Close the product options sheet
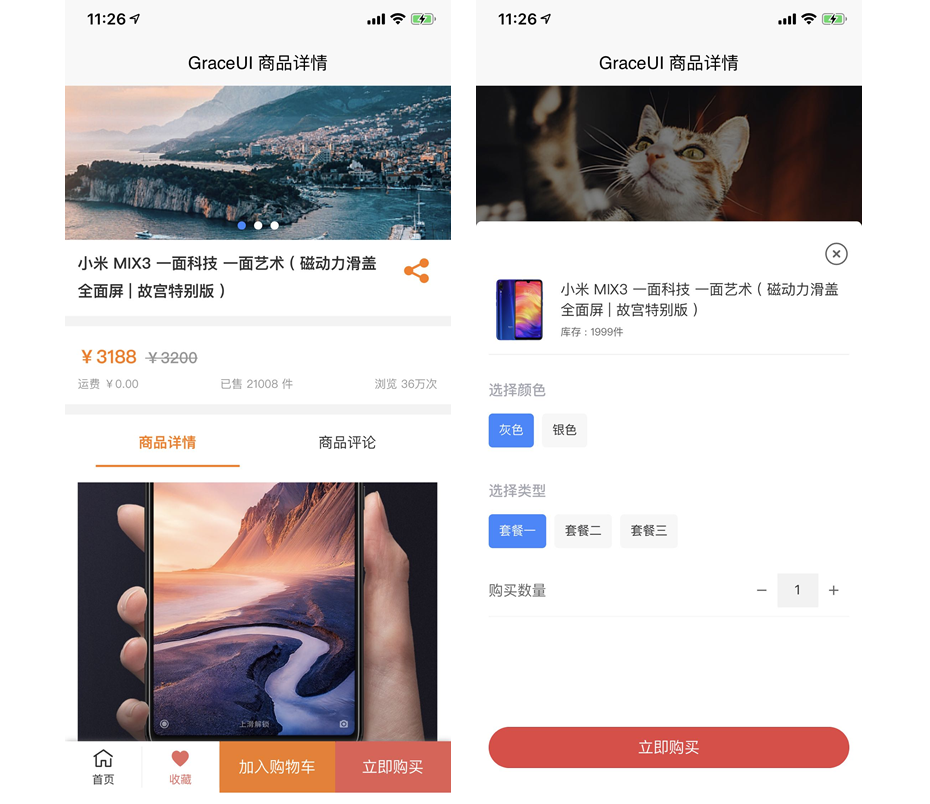Screen dimensions: 930x804 [836, 254]
